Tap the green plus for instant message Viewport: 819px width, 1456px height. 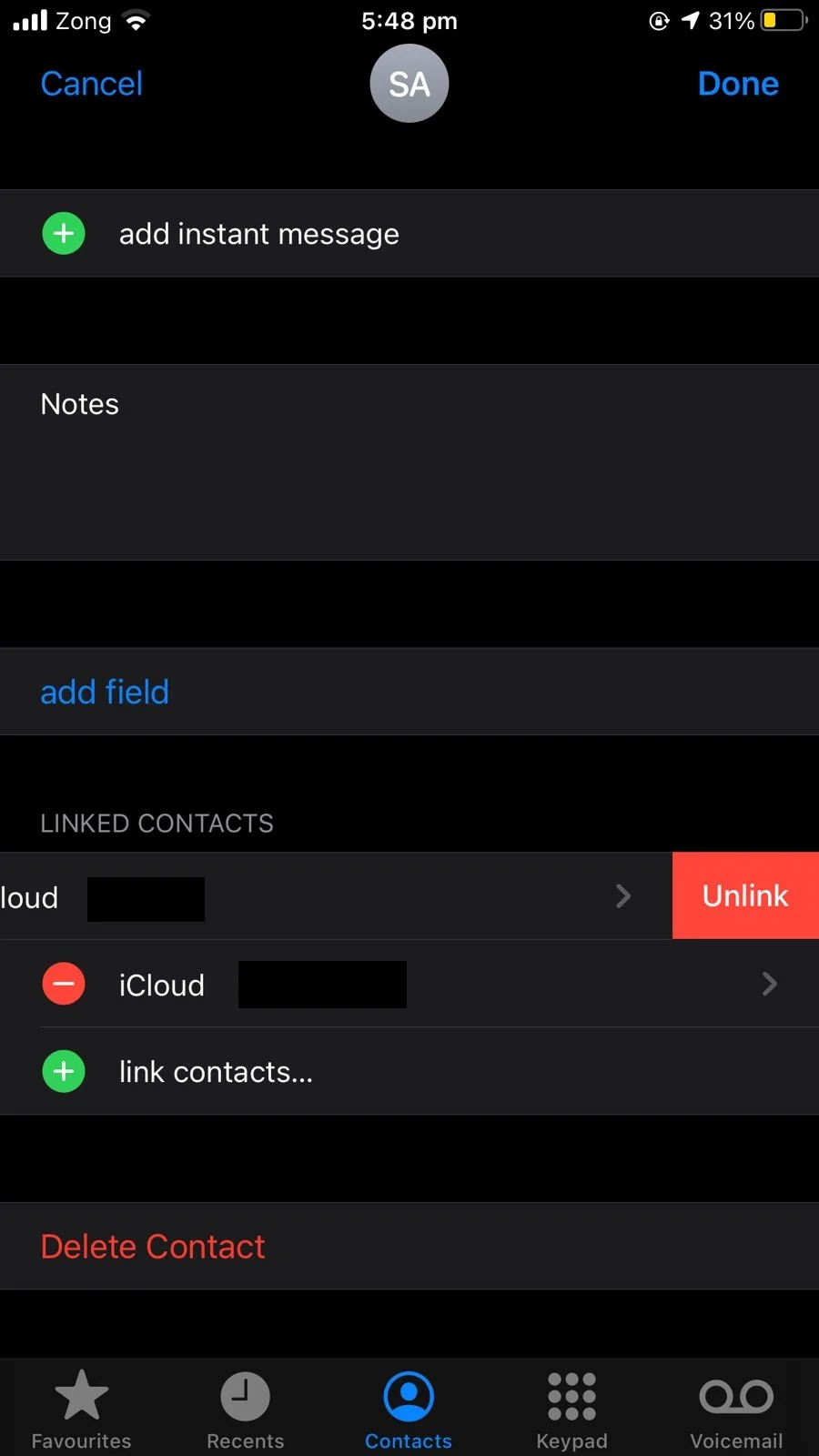point(64,234)
